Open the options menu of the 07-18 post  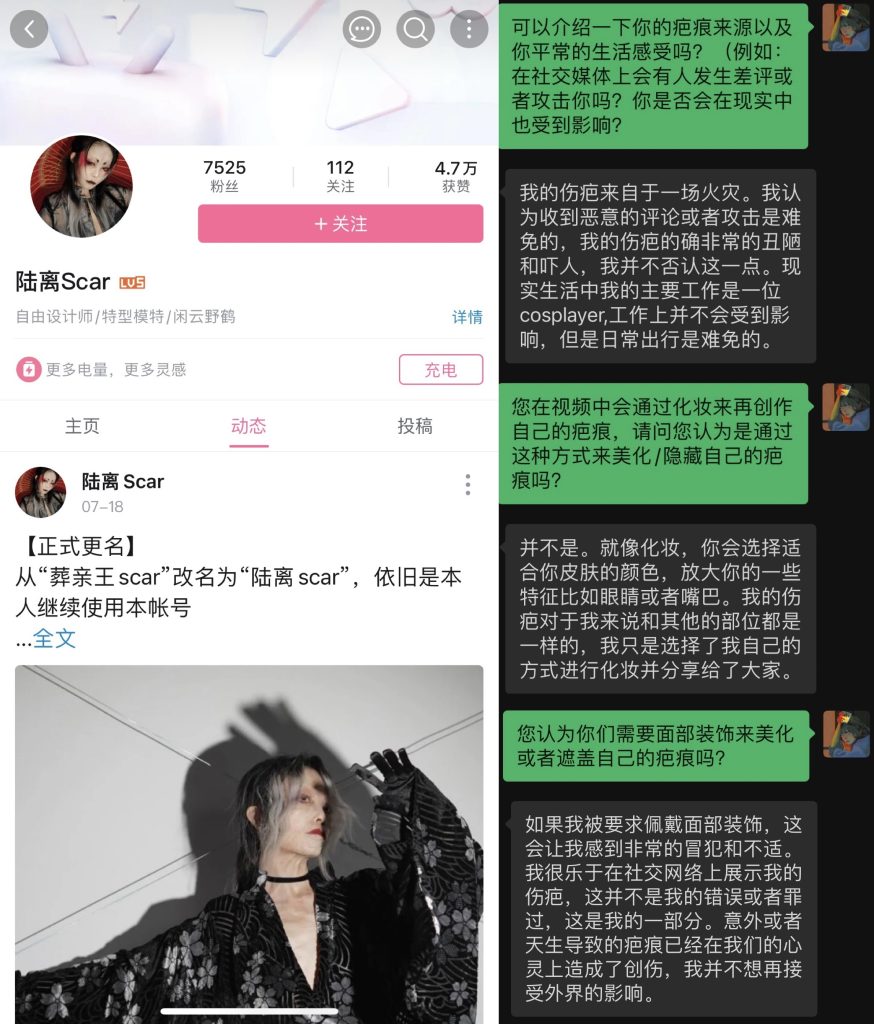coord(467,486)
